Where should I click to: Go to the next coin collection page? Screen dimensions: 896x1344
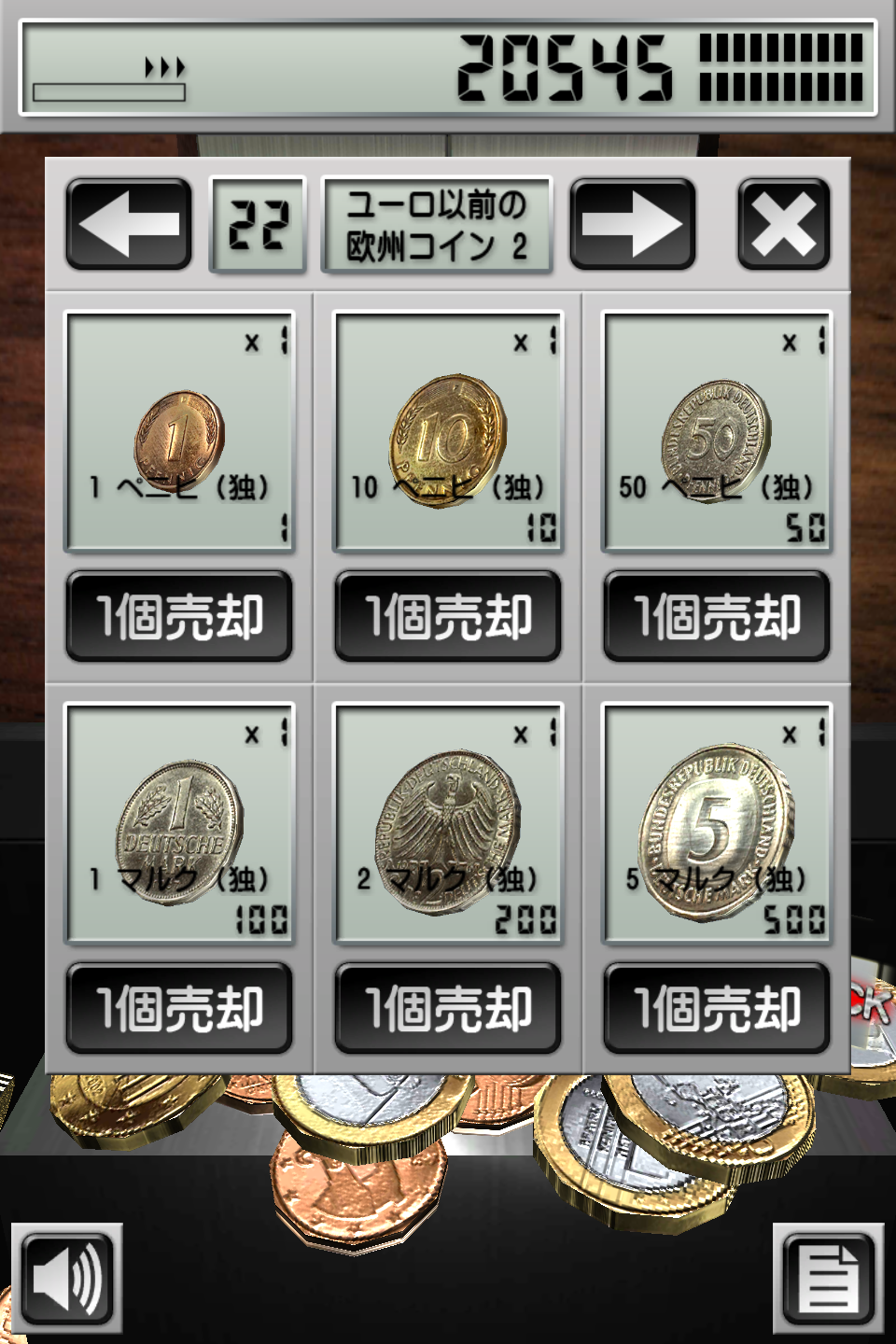[x=632, y=225]
